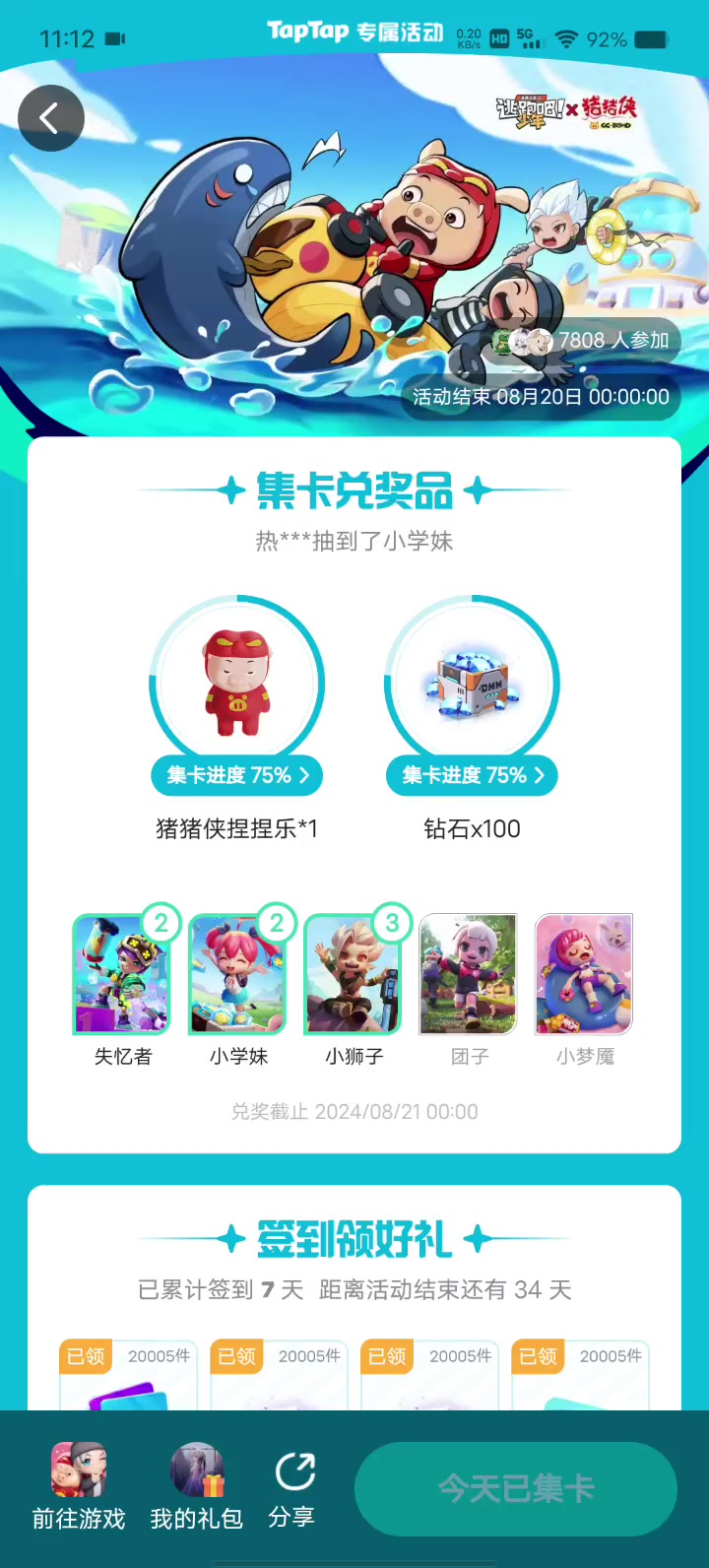
Task: Tap the 今天已集卡 button
Action: (516, 1488)
